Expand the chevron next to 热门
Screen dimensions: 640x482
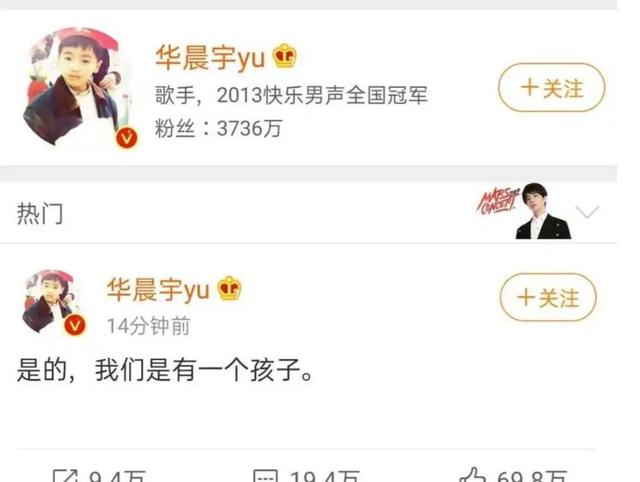click(x=588, y=212)
